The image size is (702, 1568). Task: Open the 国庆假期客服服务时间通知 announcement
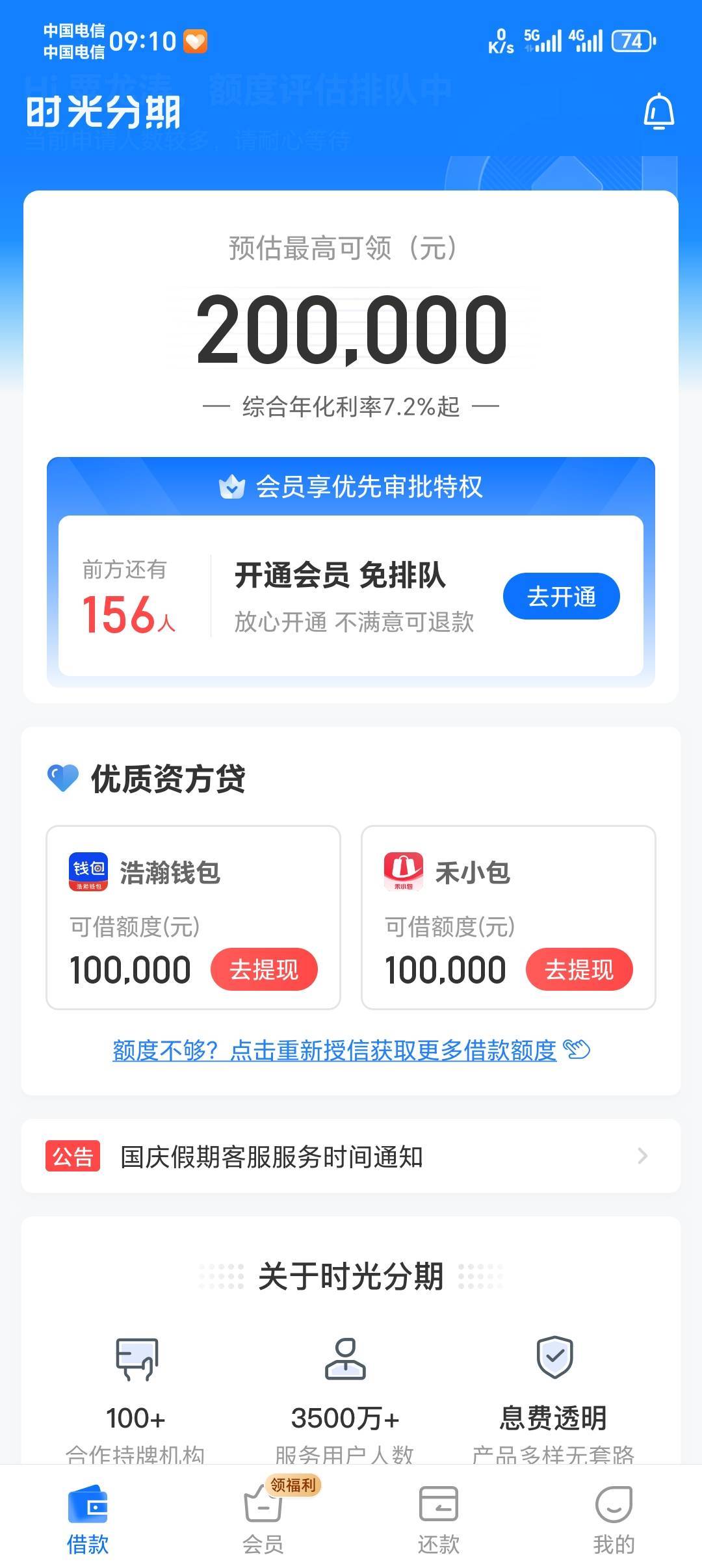click(351, 1156)
